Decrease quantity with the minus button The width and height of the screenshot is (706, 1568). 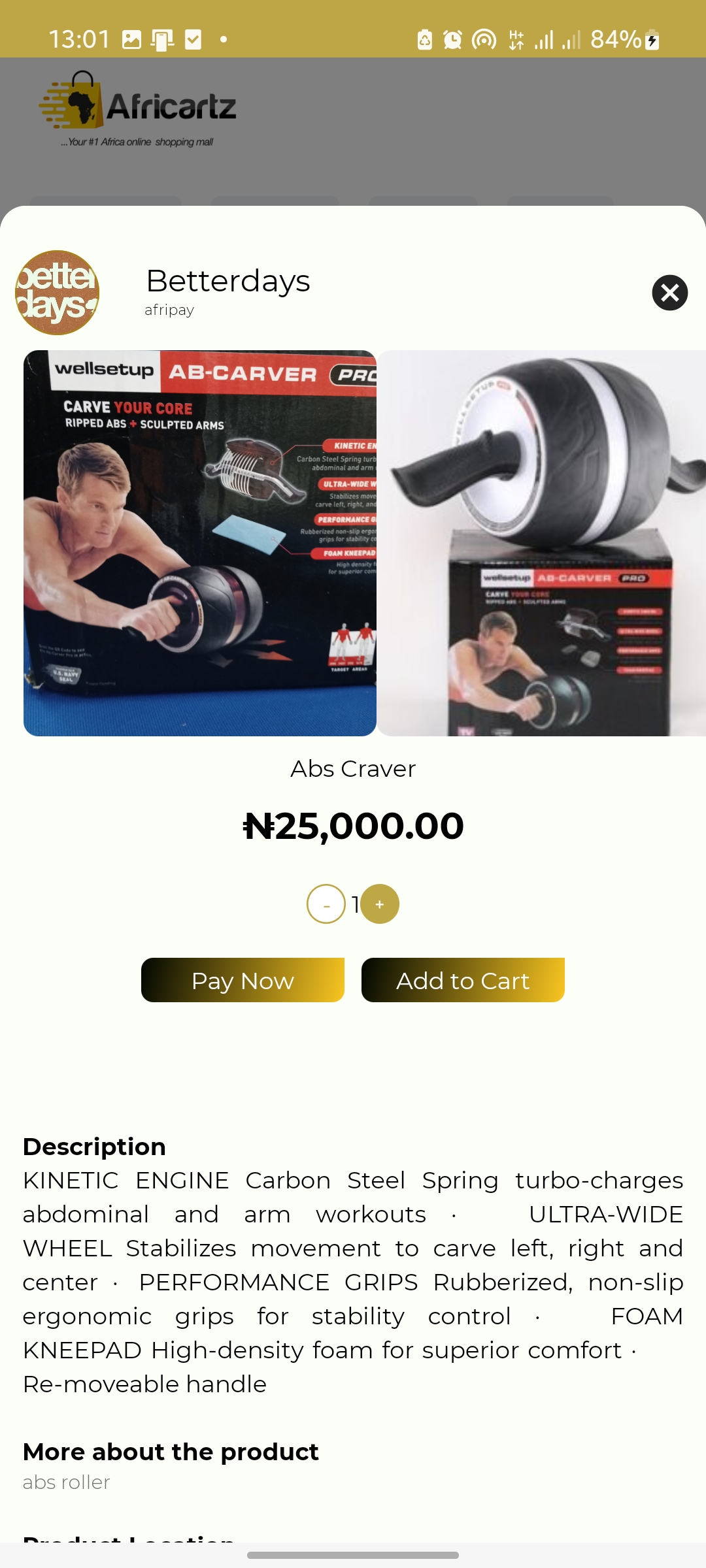point(326,904)
